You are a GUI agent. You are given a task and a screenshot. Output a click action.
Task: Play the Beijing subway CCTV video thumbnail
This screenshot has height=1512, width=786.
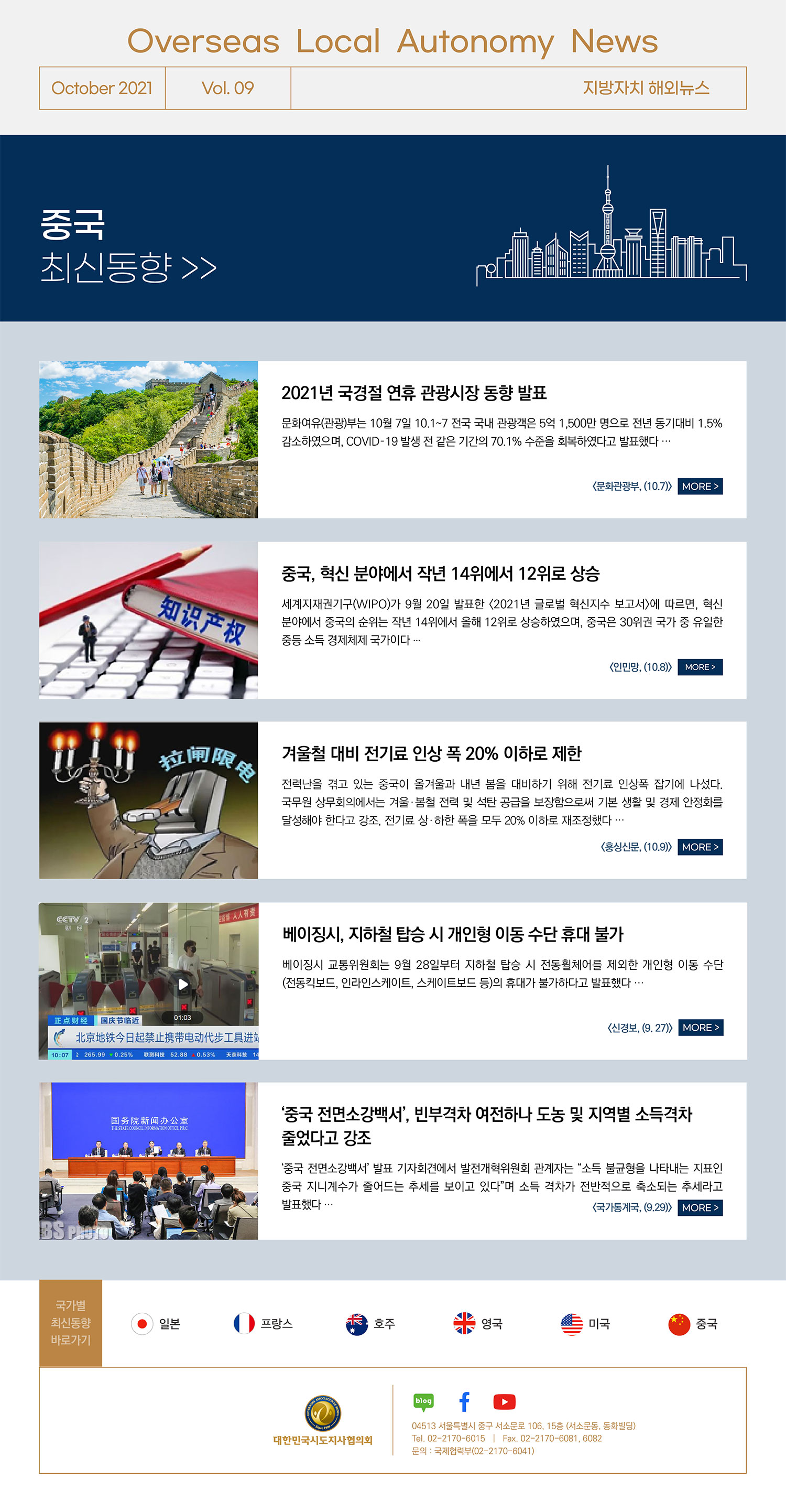[x=183, y=985]
